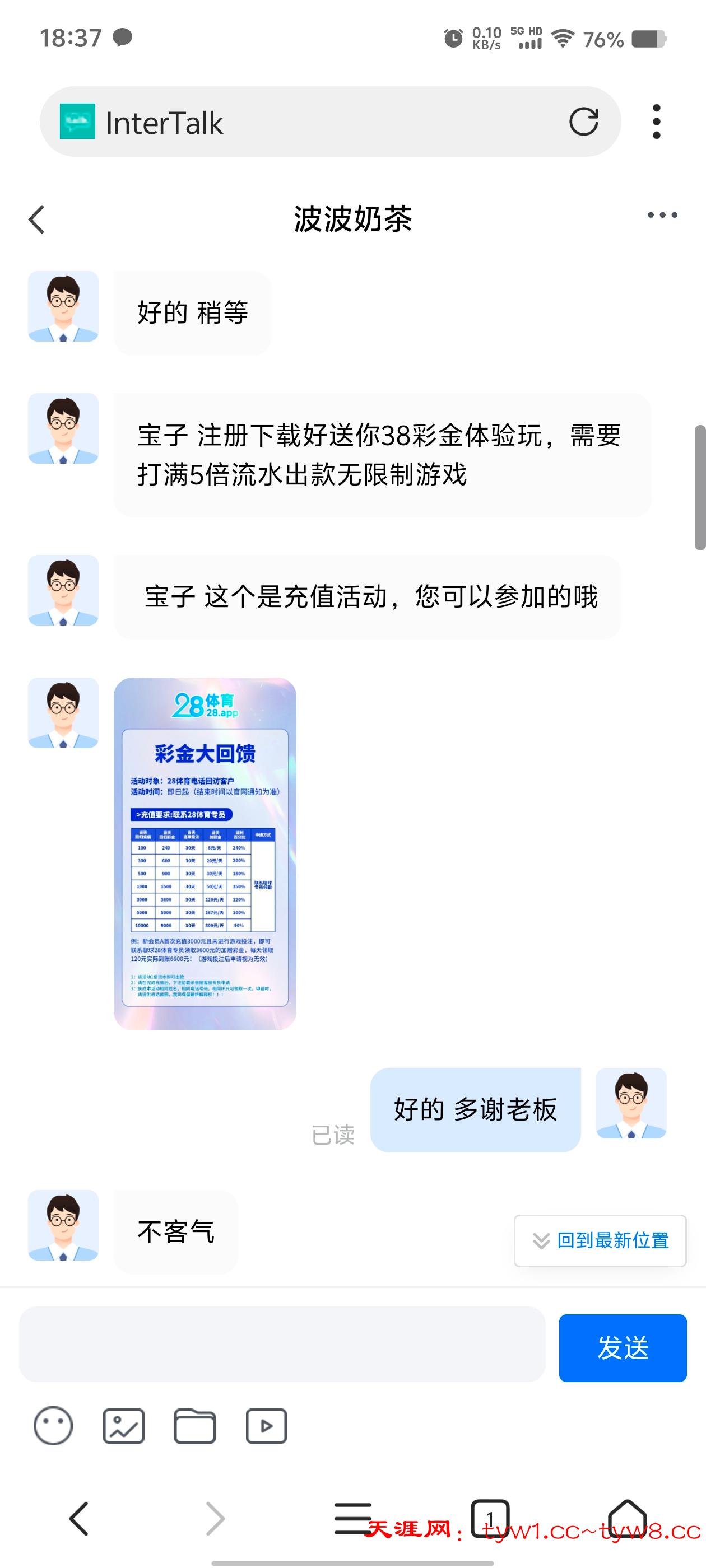Open the chat's three-dot options menu

(662, 215)
